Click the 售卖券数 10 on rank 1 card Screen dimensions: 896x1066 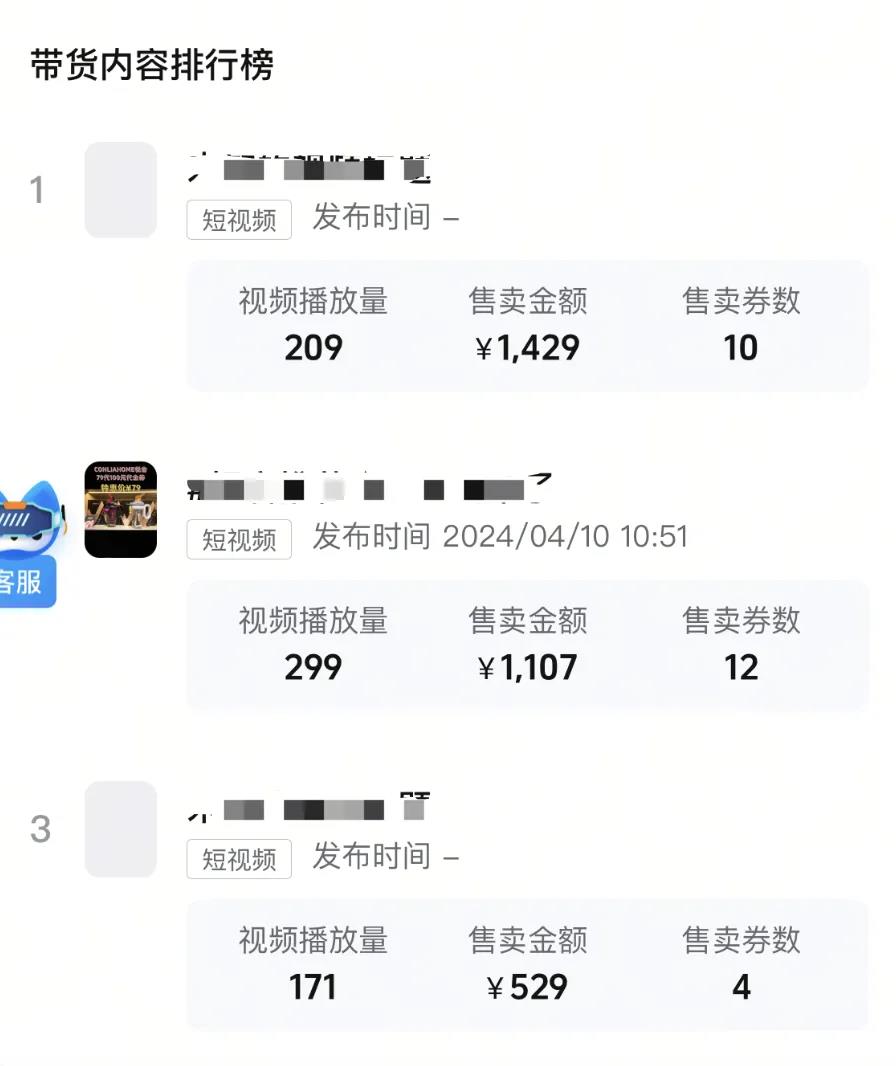coord(740,348)
